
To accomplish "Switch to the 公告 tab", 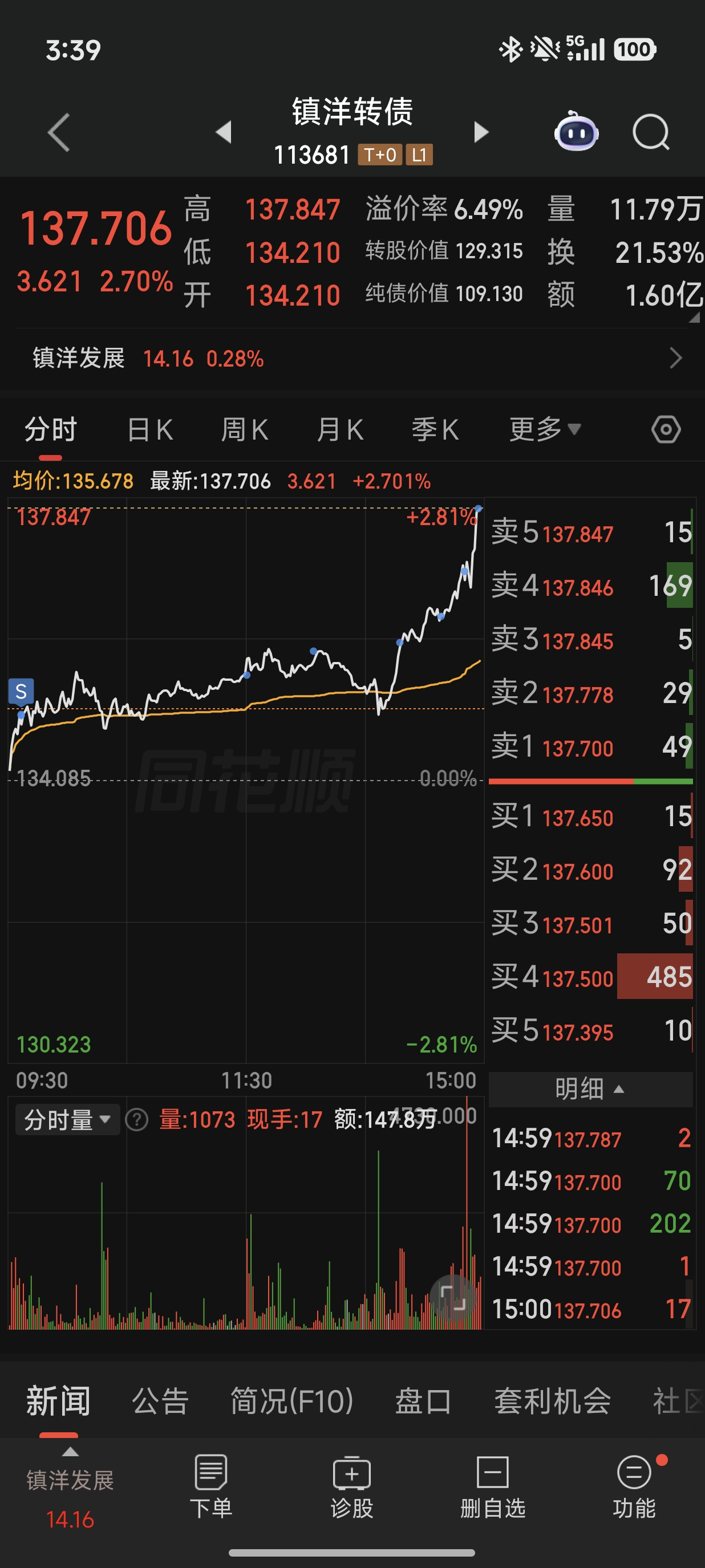I will pos(160,1401).
